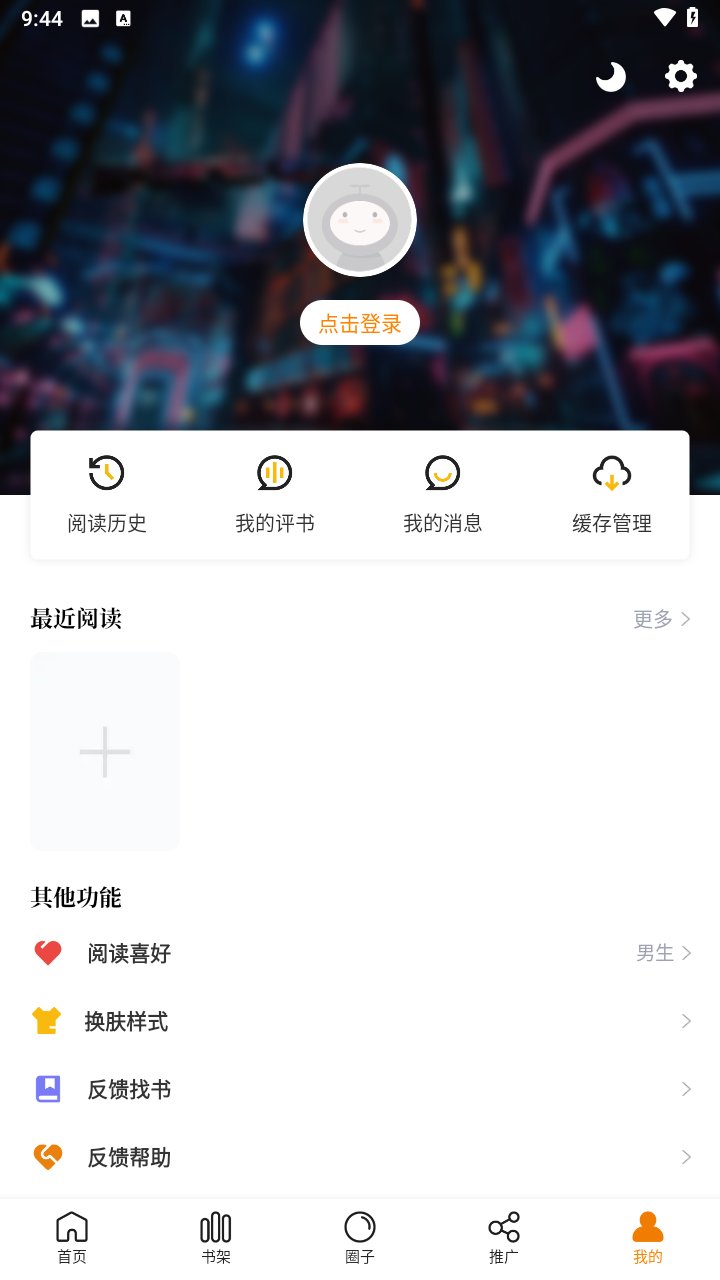
Task: Open the 推广 promotion tab
Action: point(503,1235)
